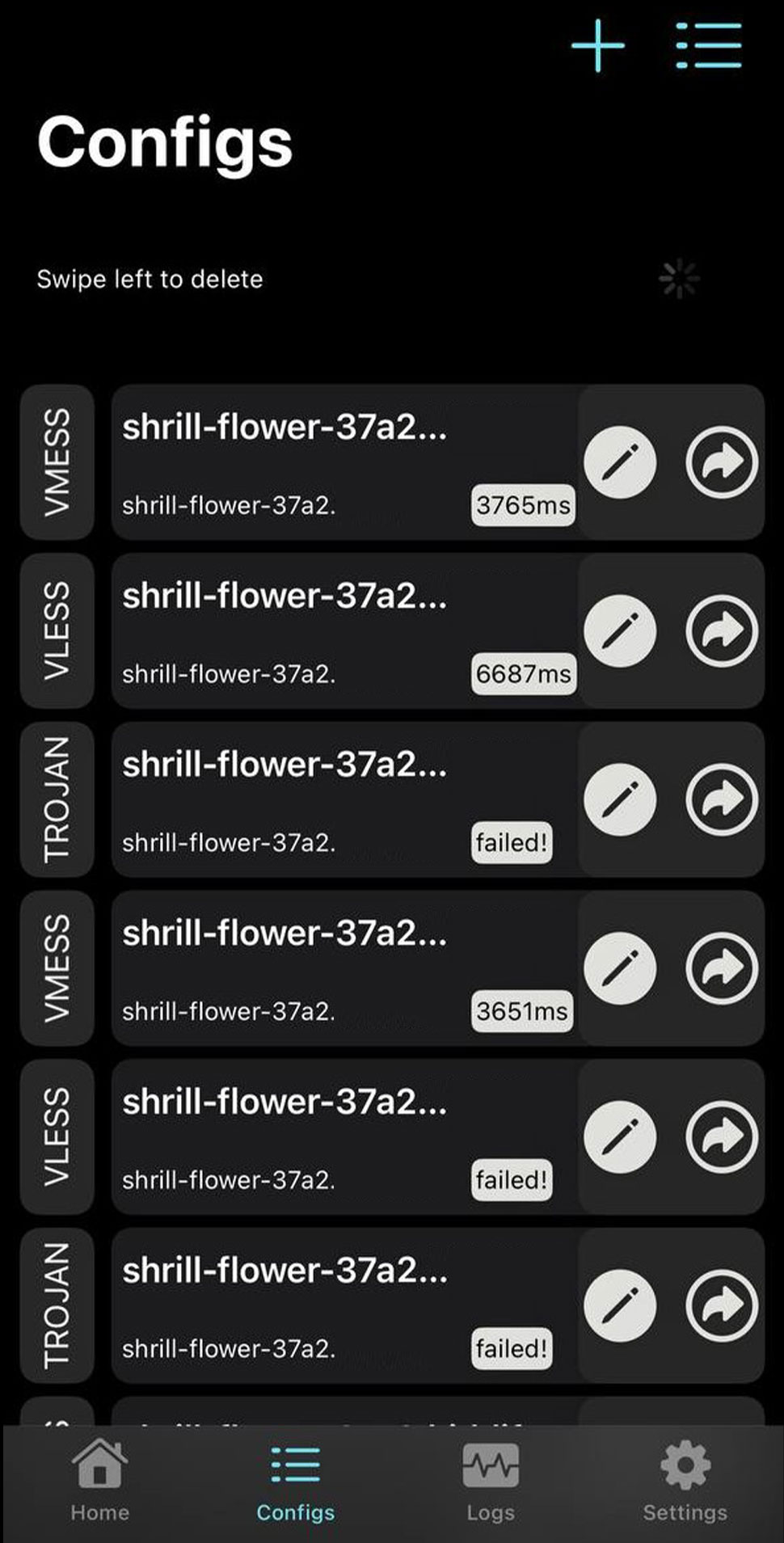The image size is (784, 1543).
Task: Add a new config with plus icon
Action: tap(597, 46)
